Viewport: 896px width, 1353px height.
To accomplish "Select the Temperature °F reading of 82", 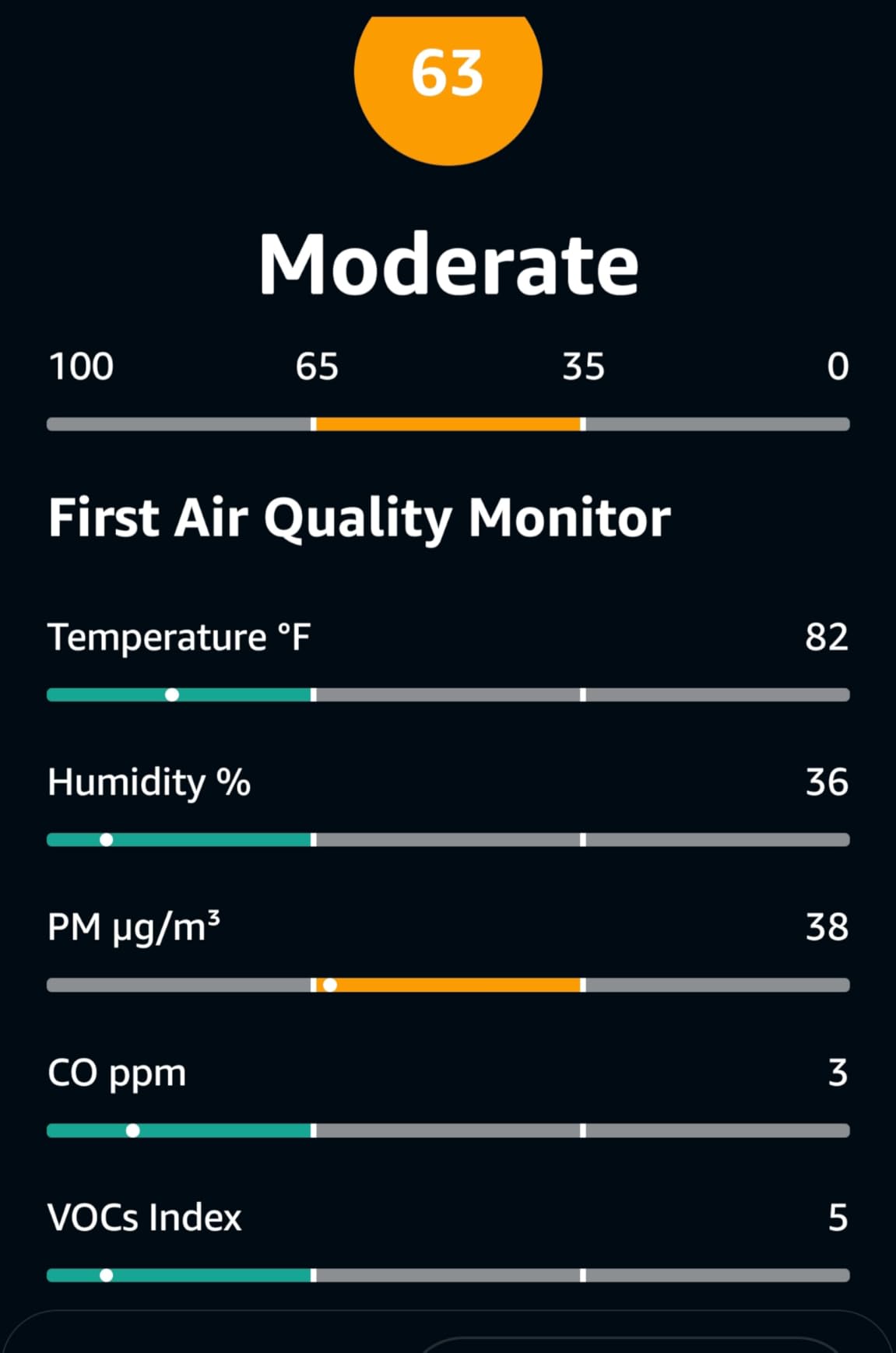I will tap(826, 637).
